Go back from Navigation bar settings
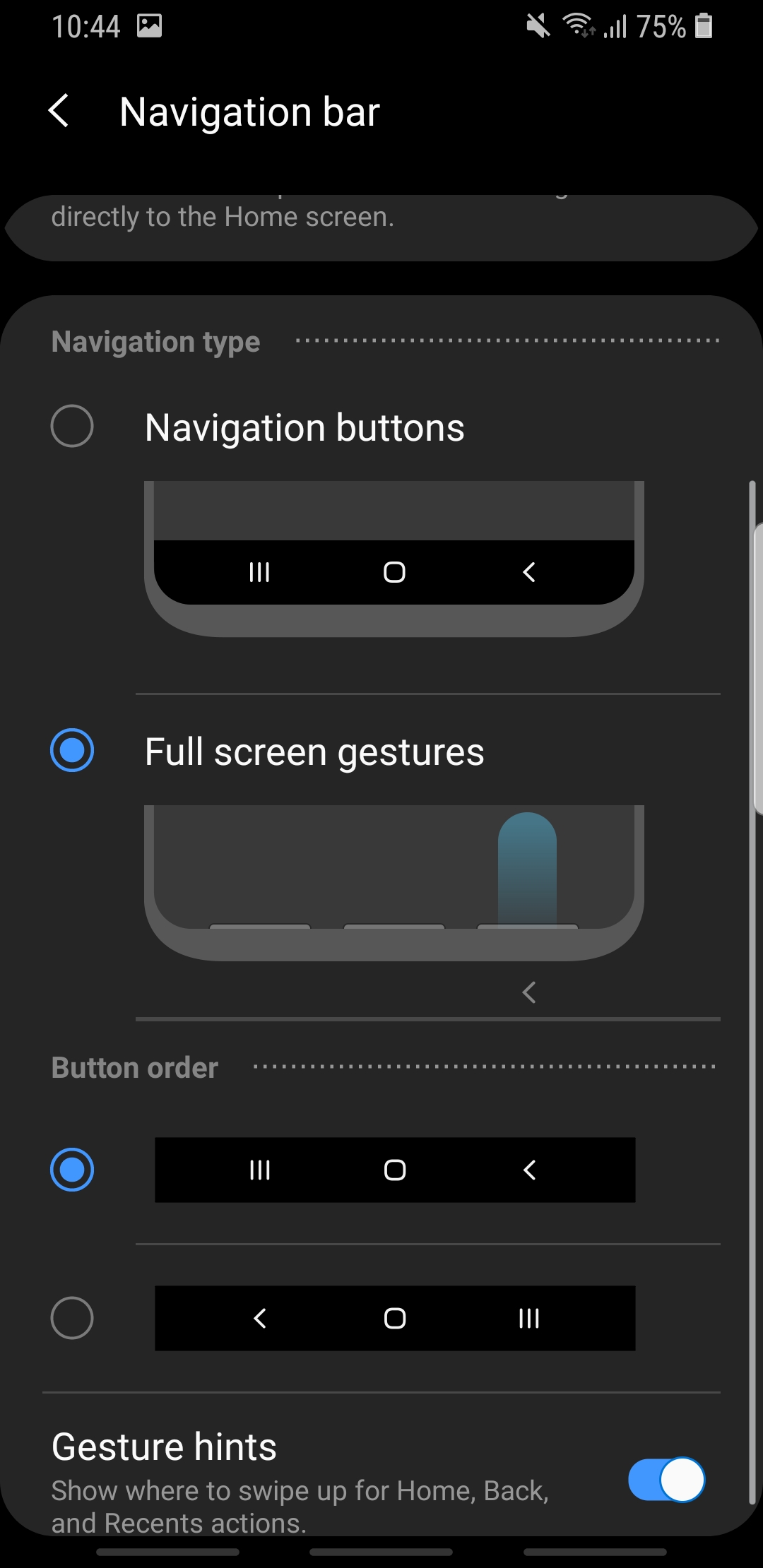This screenshot has width=763, height=1568. [59, 112]
